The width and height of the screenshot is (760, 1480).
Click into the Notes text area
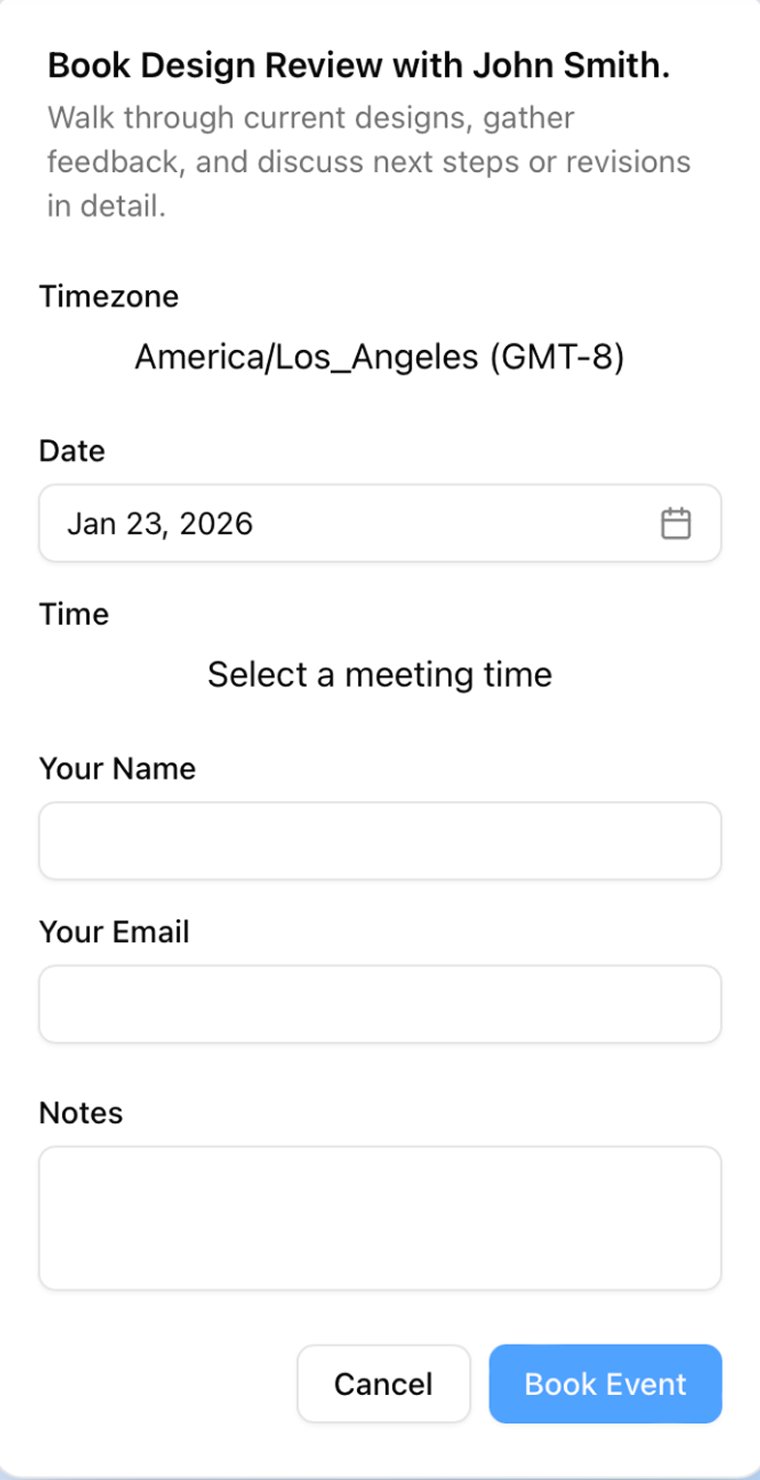pyautogui.click(x=380, y=1217)
